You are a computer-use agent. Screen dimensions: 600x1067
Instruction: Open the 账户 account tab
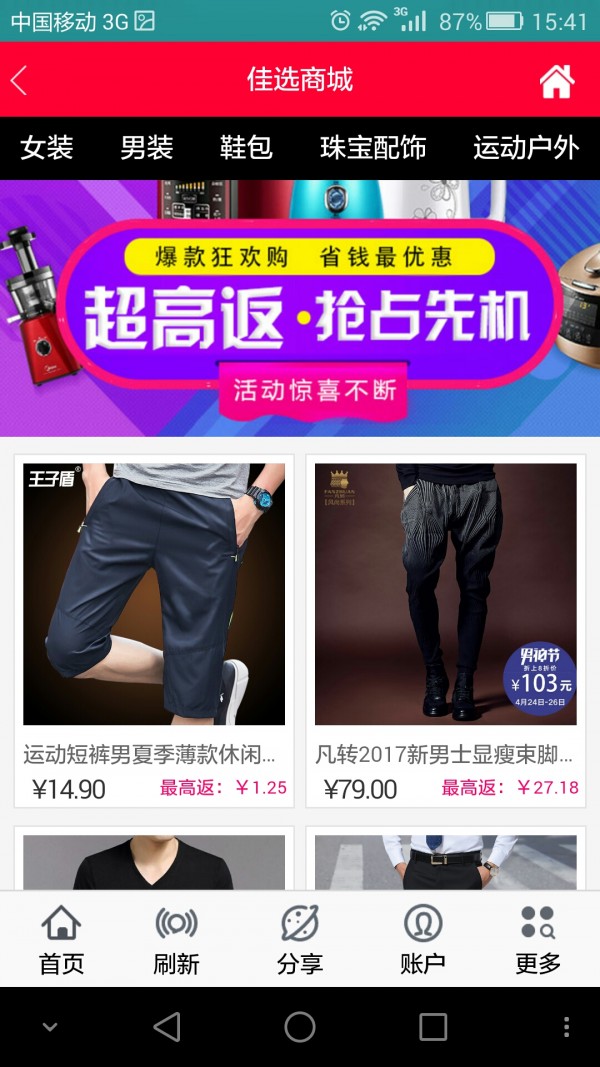pyautogui.click(x=422, y=940)
